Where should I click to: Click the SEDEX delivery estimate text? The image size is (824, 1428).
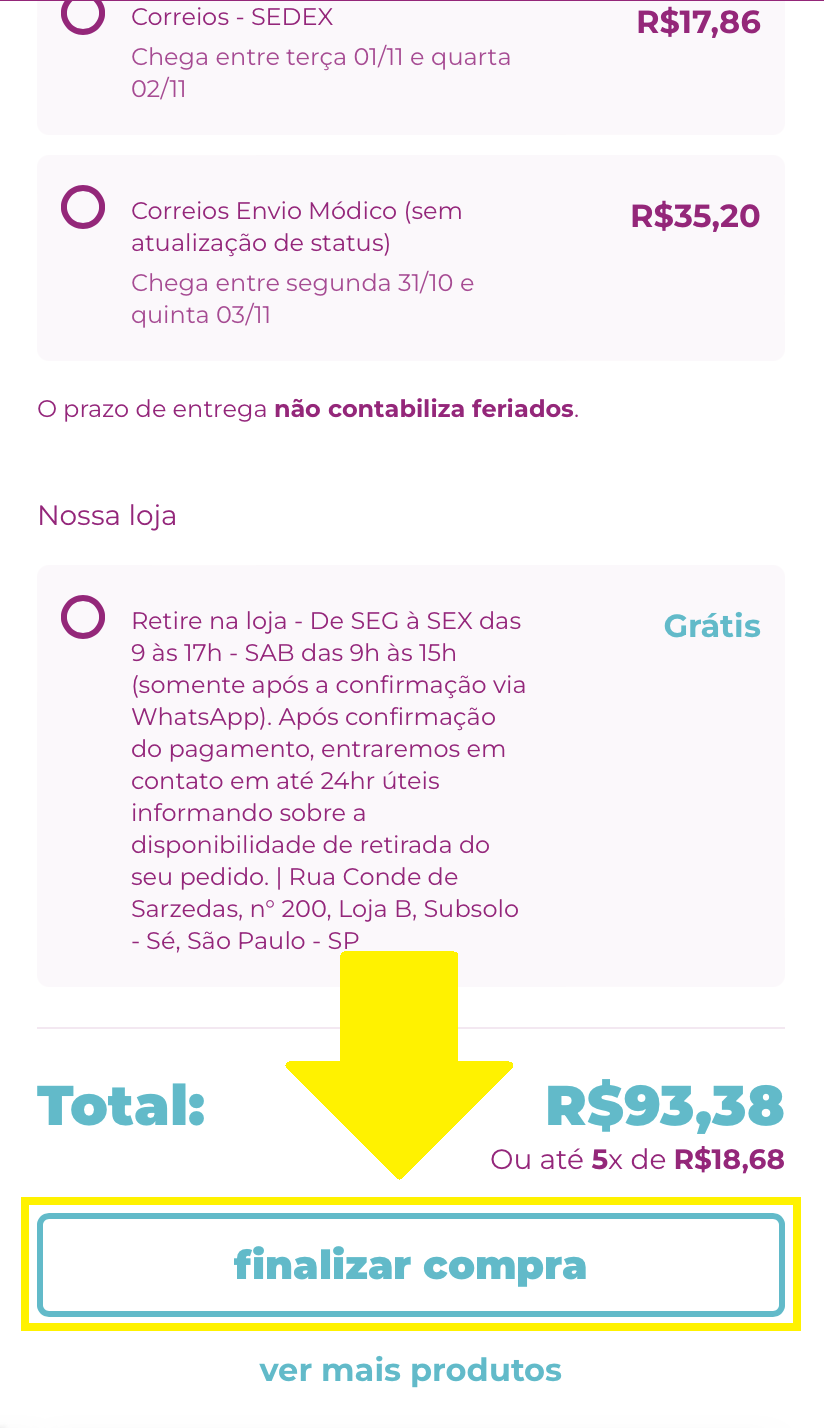[x=320, y=72]
